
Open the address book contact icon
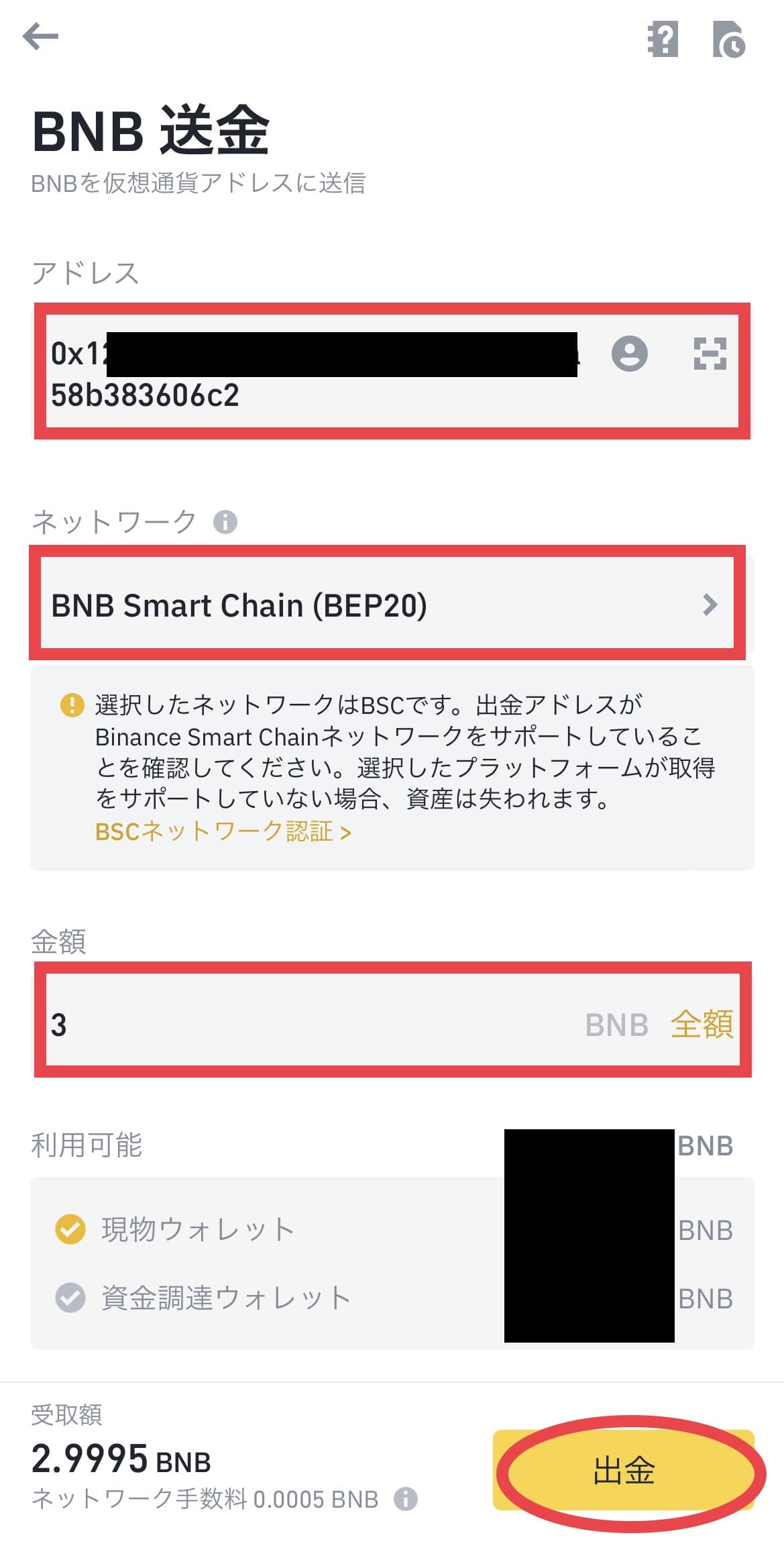click(629, 354)
